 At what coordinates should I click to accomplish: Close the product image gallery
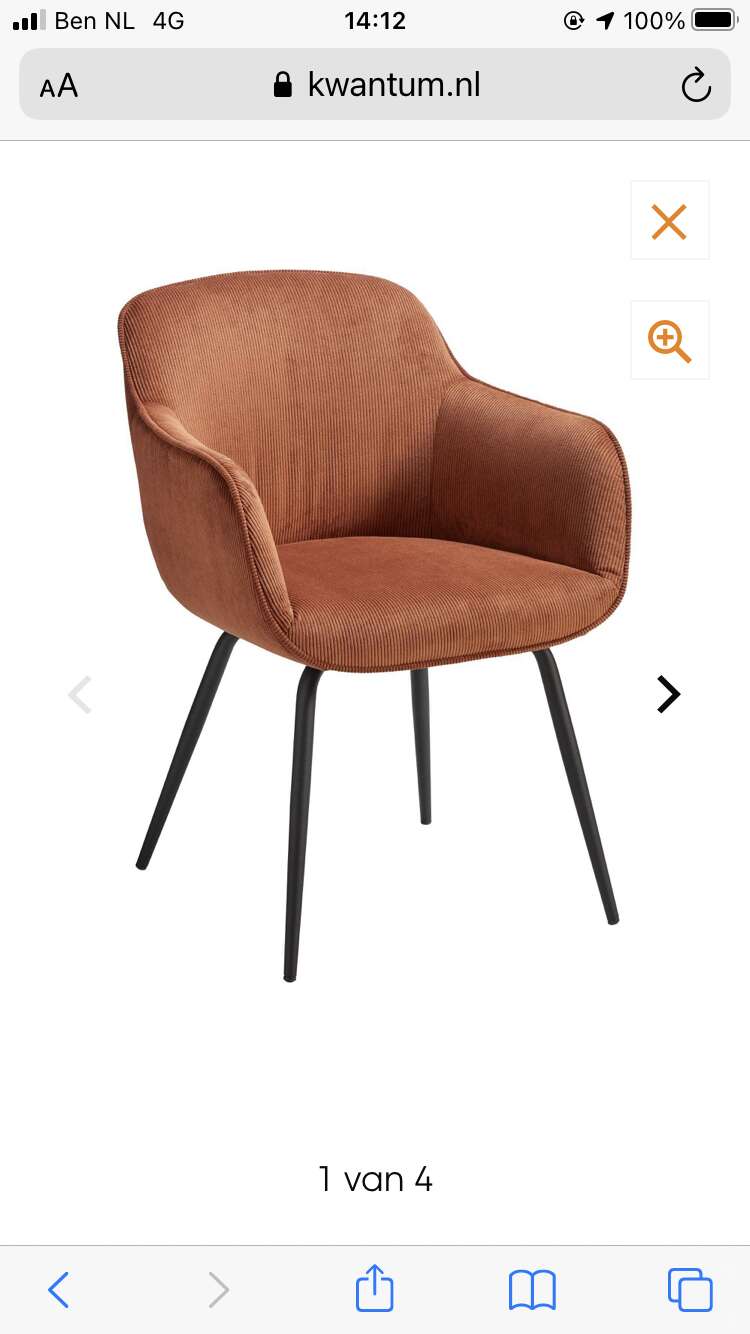pyautogui.click(x=669, y=221)
